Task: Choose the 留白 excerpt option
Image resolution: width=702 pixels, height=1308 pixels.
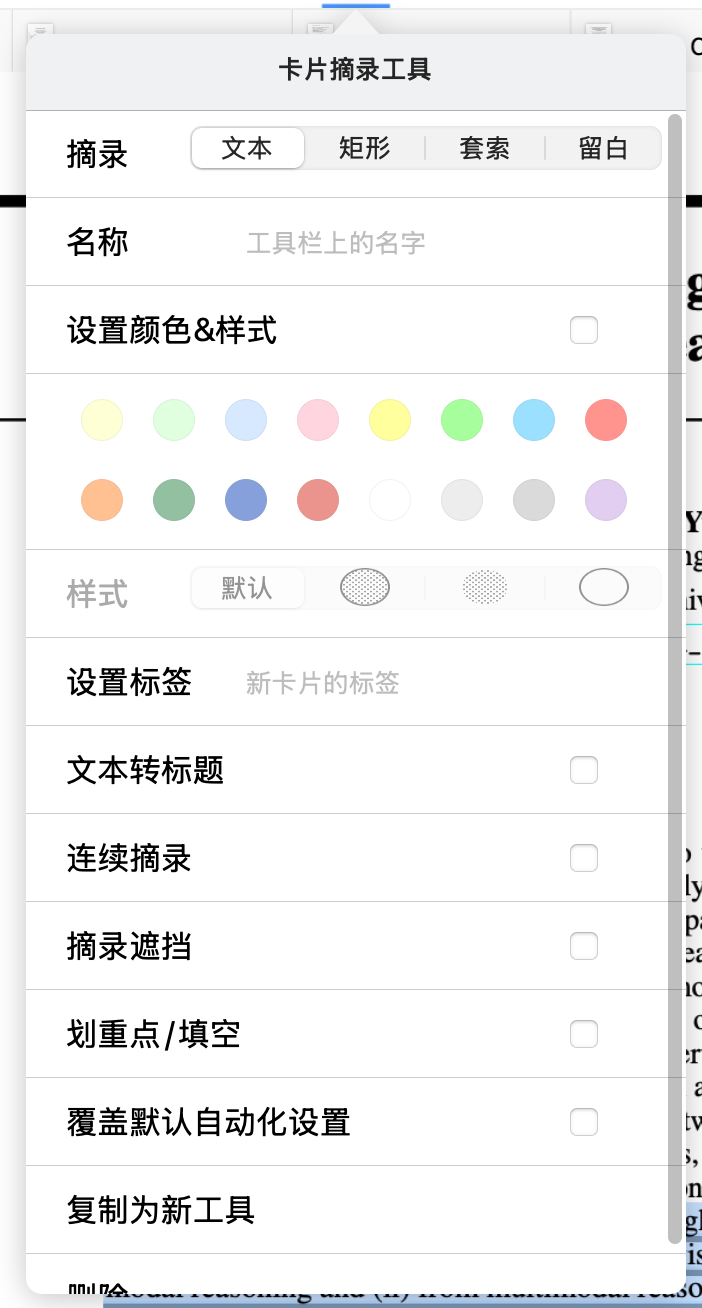Action: coord(603,148)
